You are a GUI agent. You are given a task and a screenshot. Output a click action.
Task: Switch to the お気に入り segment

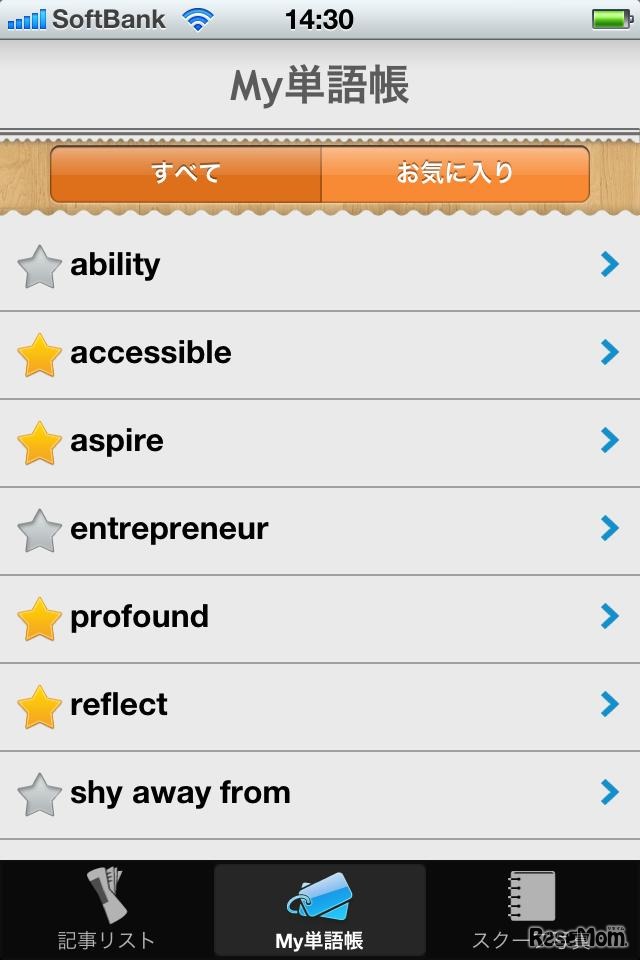pos(455,173)
